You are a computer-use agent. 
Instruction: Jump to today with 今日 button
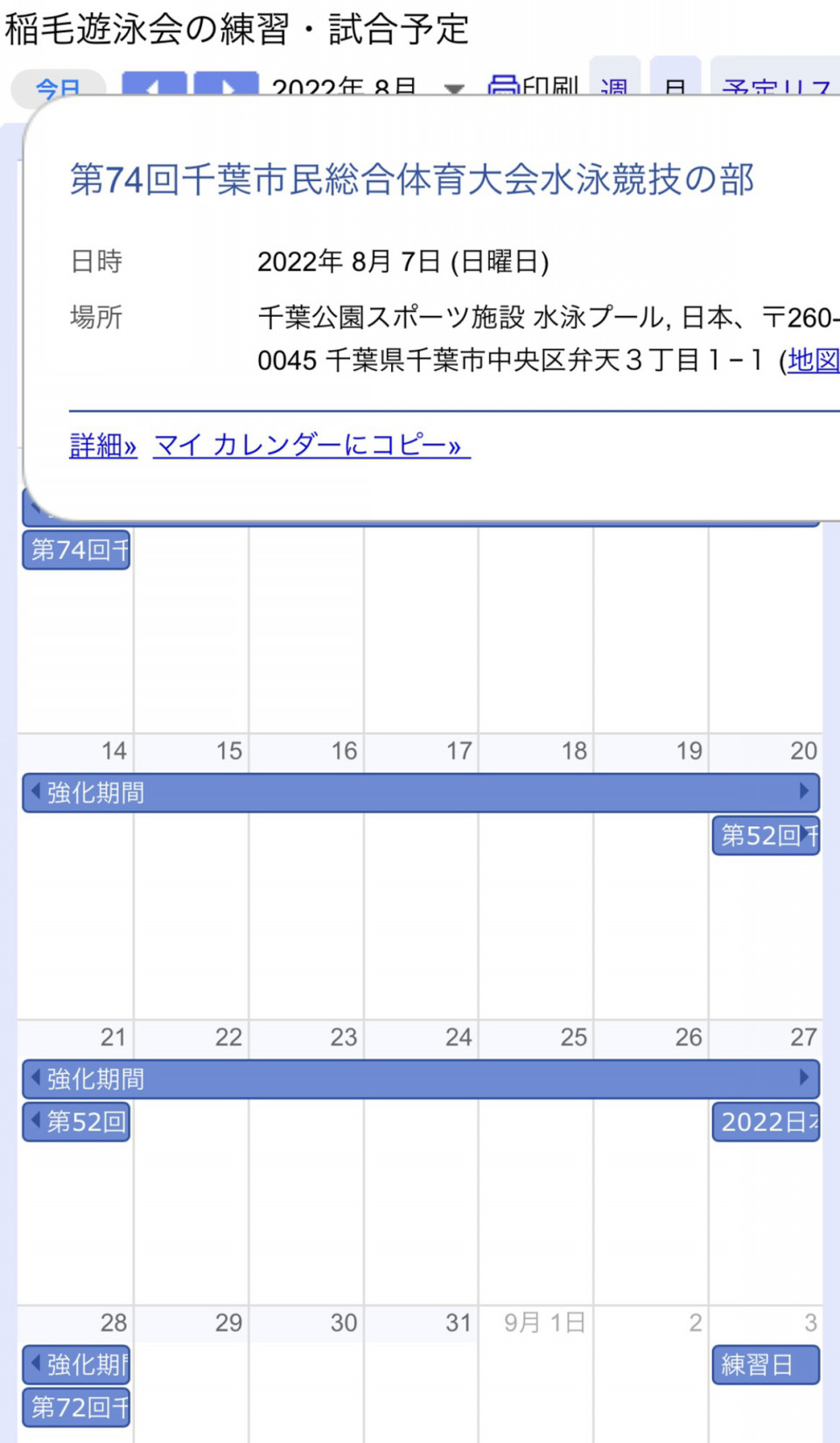[58, 86]
